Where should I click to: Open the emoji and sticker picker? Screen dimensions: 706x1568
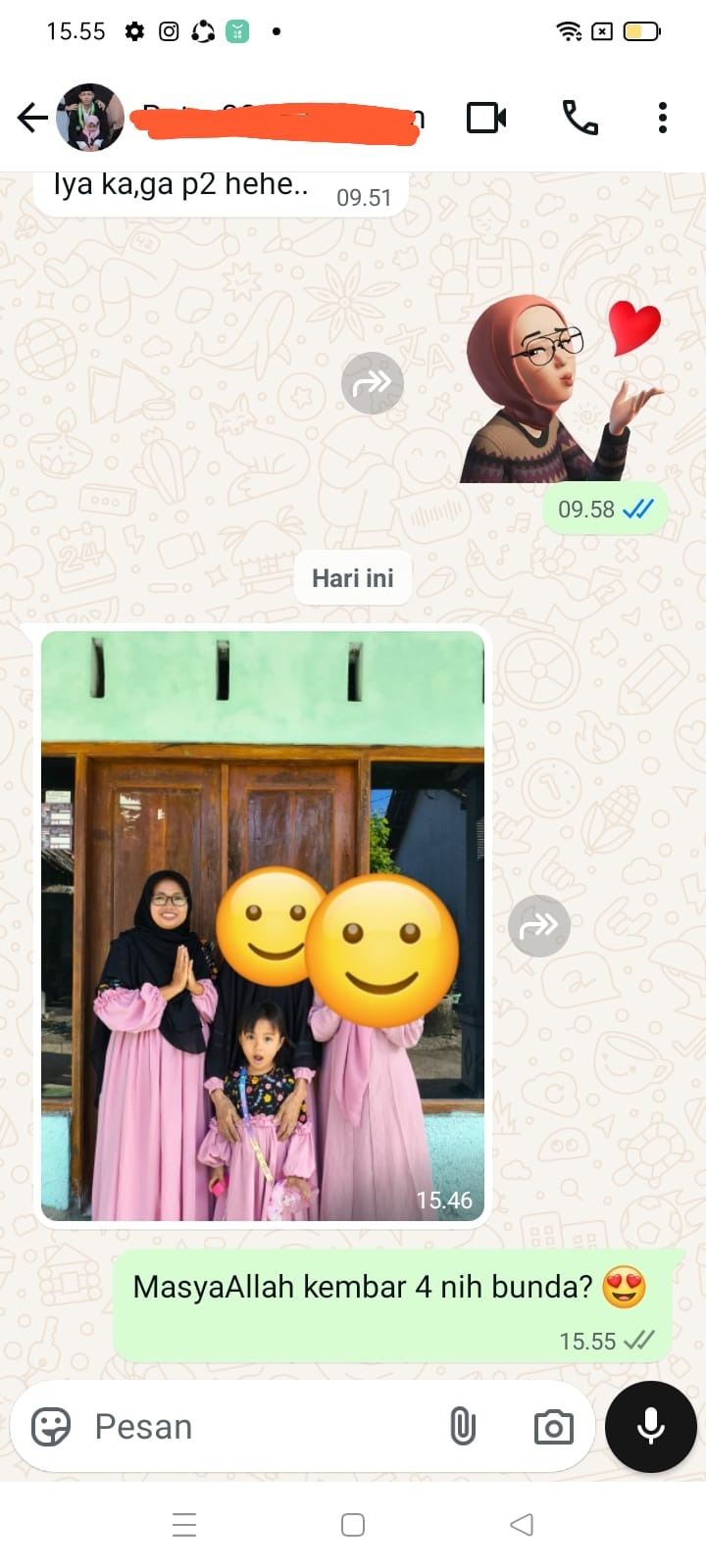[51, 1427]
